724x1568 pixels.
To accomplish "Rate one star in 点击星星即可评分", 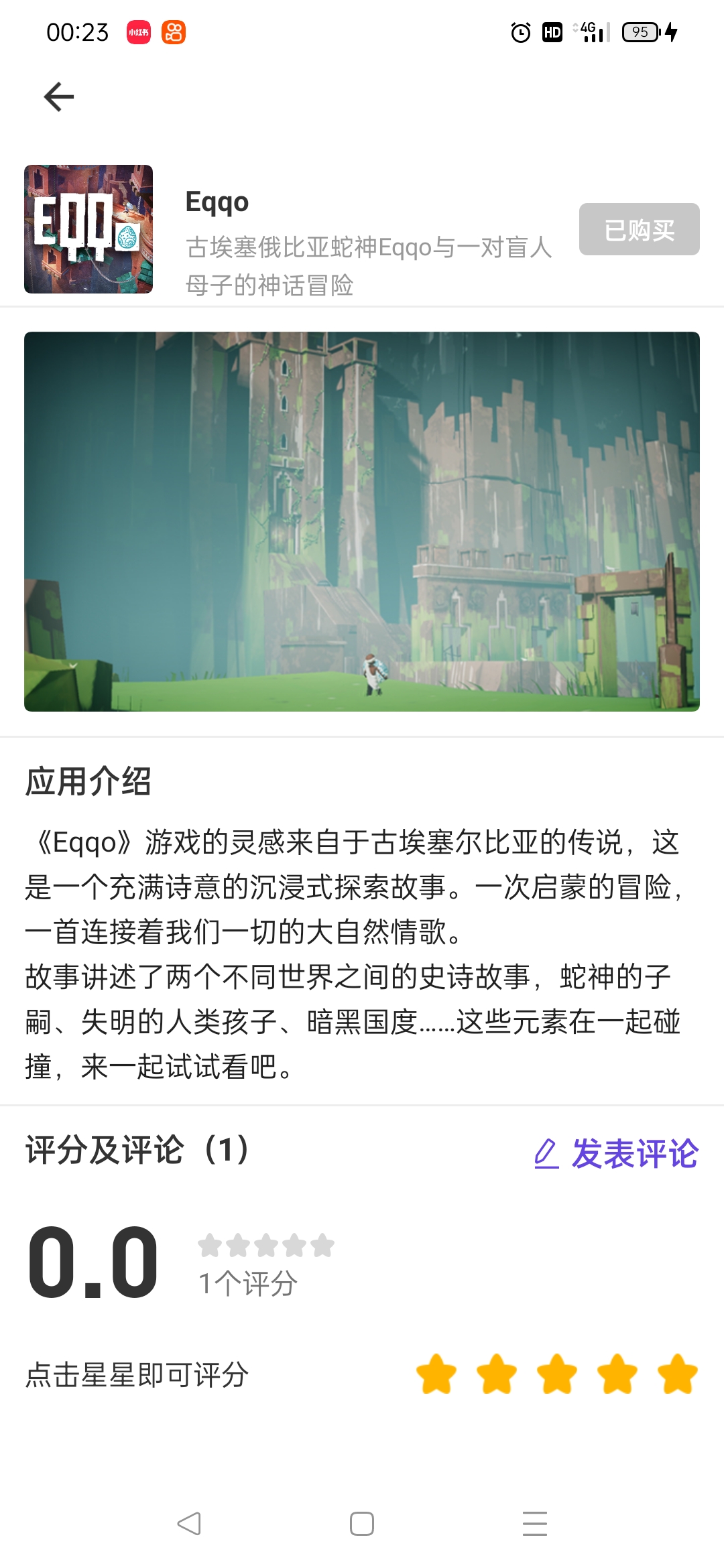I will pyautogui.click(x=436, y=1374).
